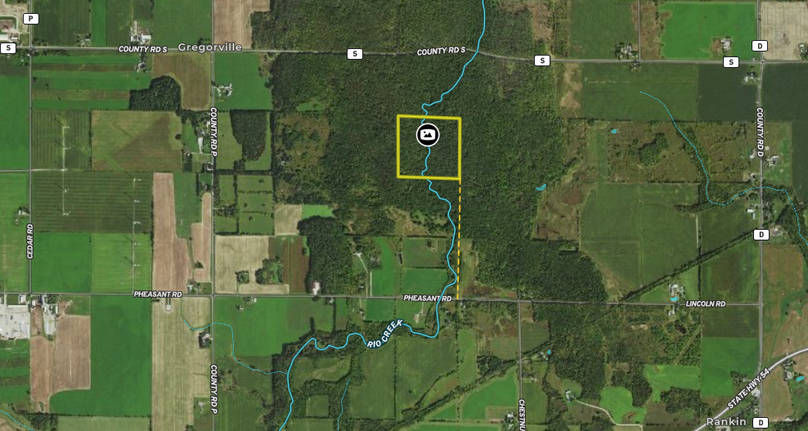Screen dimensions: 808x431
Task: Open the photo marker on the property
Action: click(428, 135)
